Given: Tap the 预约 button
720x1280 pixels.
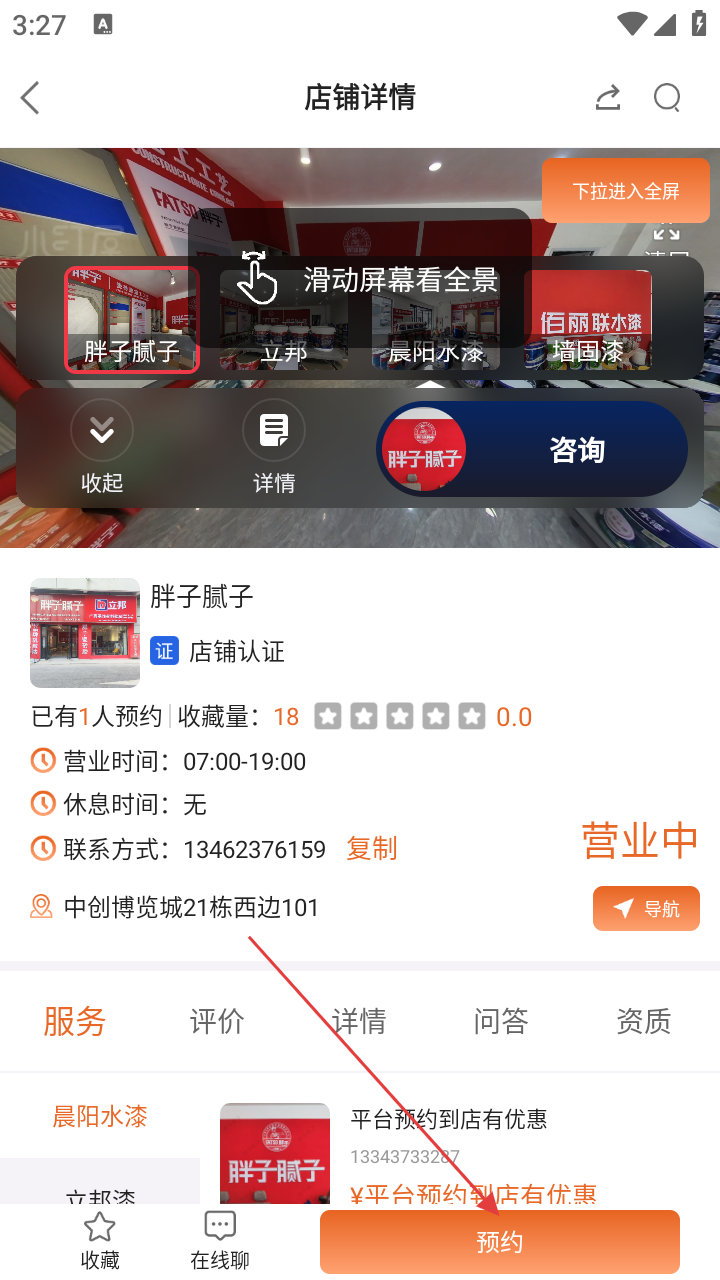Looking at the screenshot, I should tap(500, 1242).
